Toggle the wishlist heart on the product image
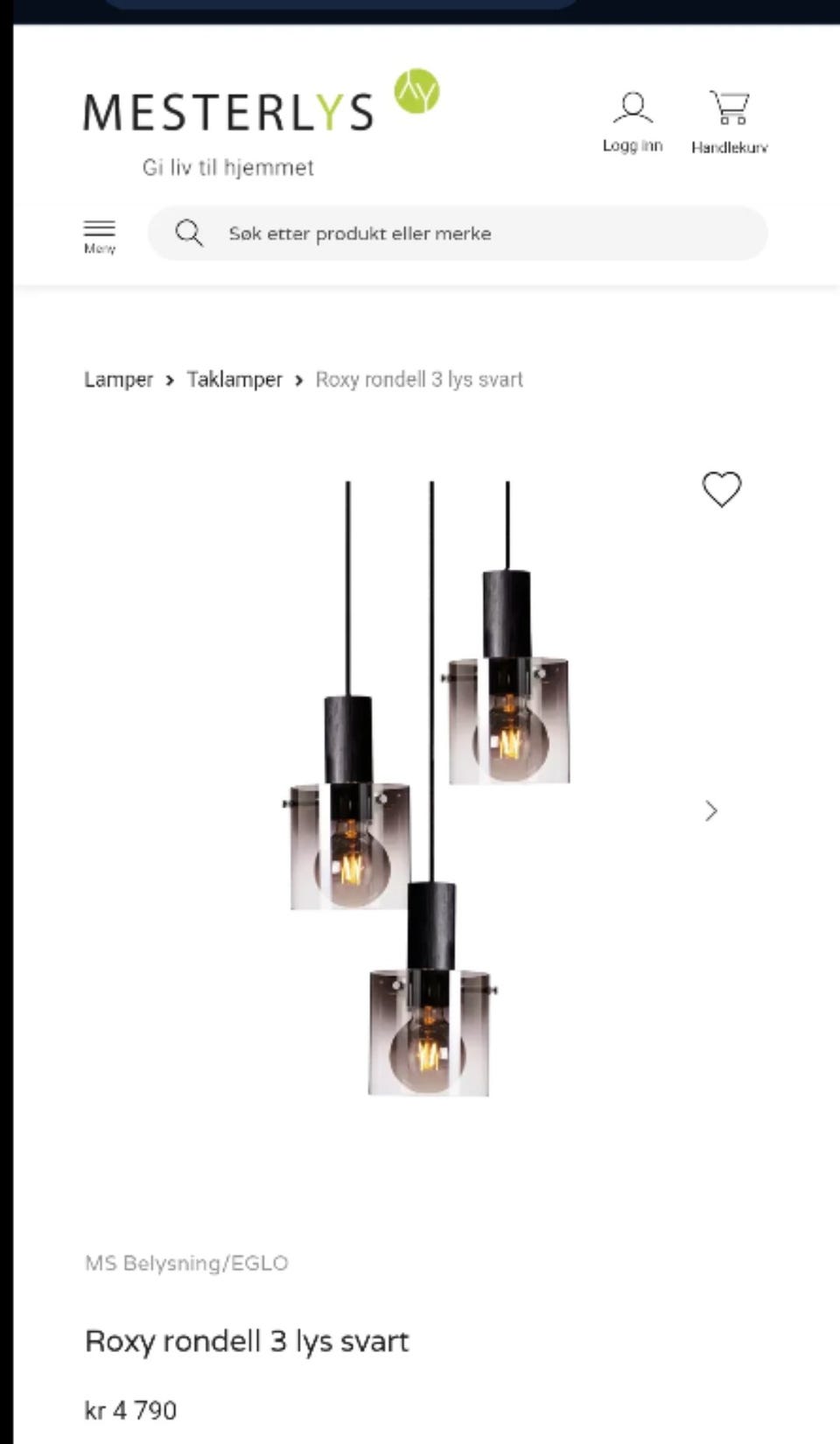 pos(721,490)
